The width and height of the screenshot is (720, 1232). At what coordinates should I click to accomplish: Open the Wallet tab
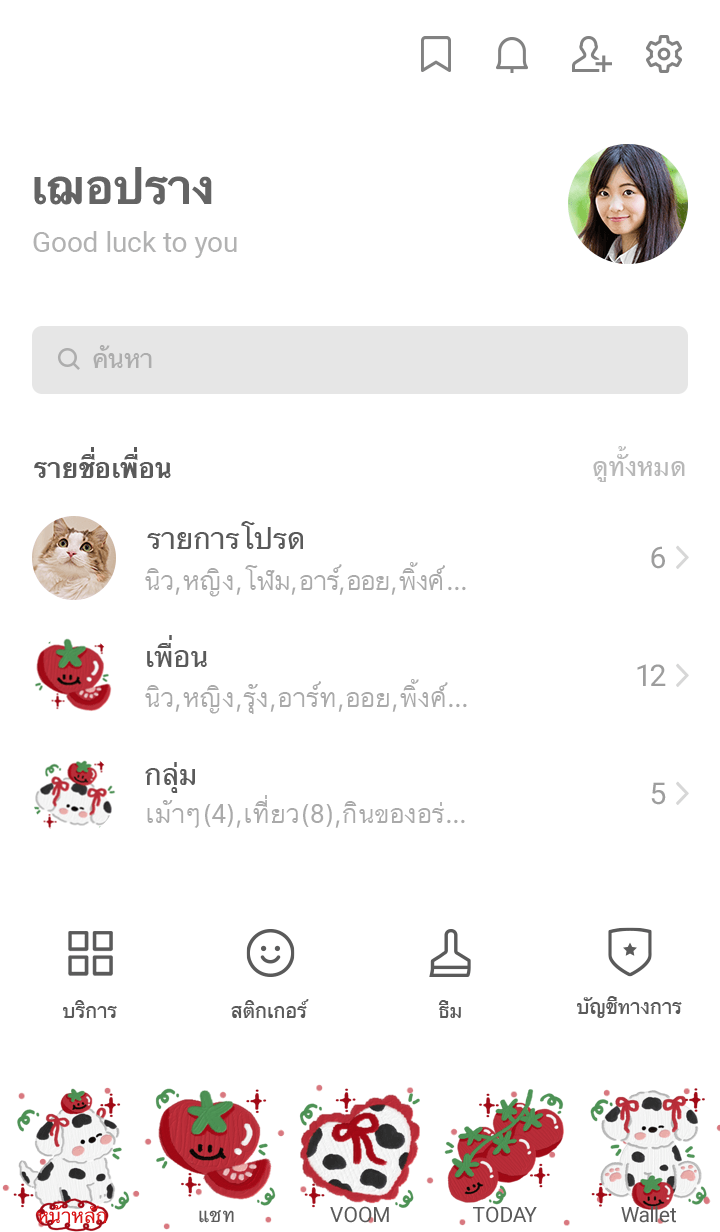pyautogui.click(x=648, y=1160)
